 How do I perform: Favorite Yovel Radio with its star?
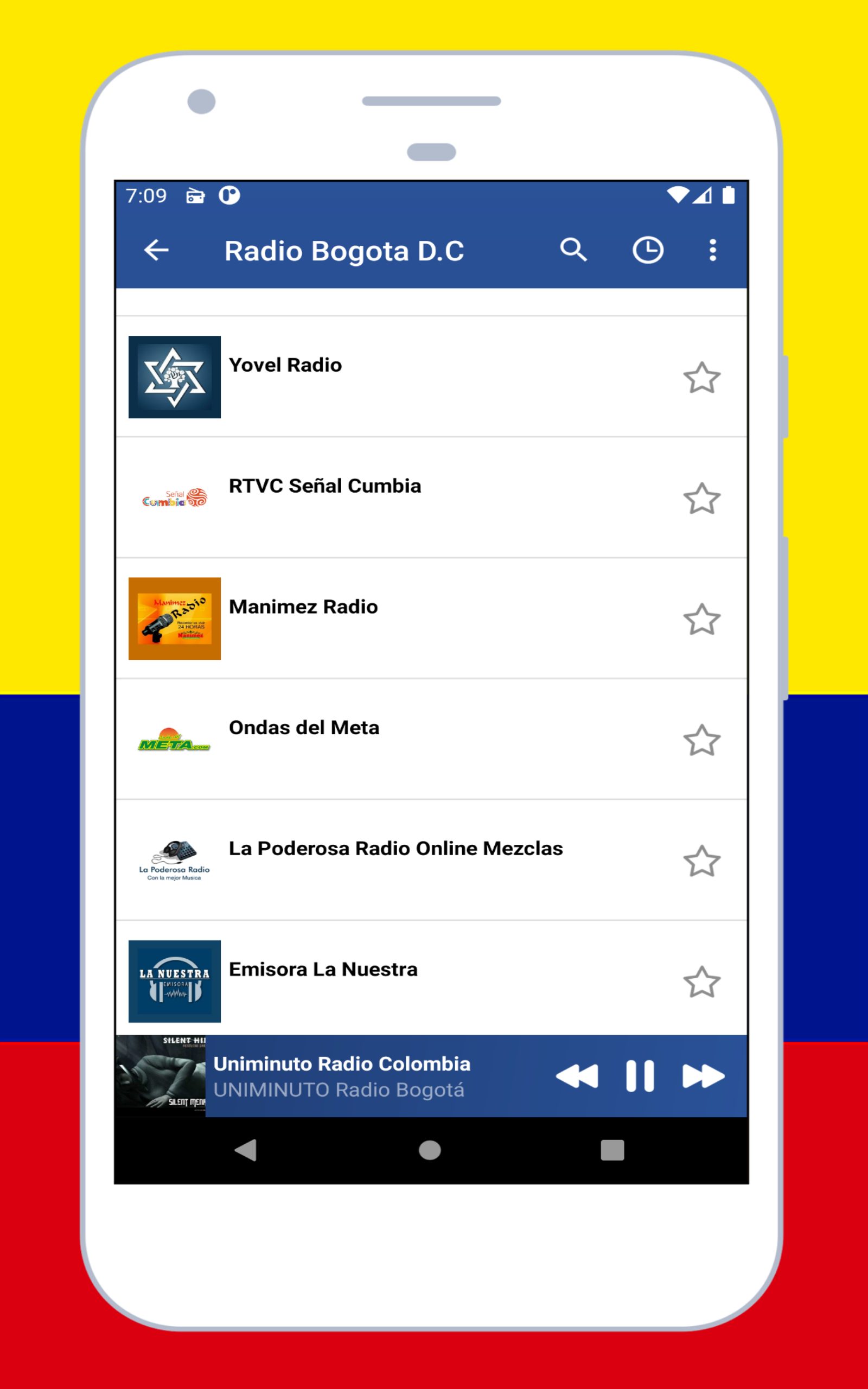(x=702, y=377)
